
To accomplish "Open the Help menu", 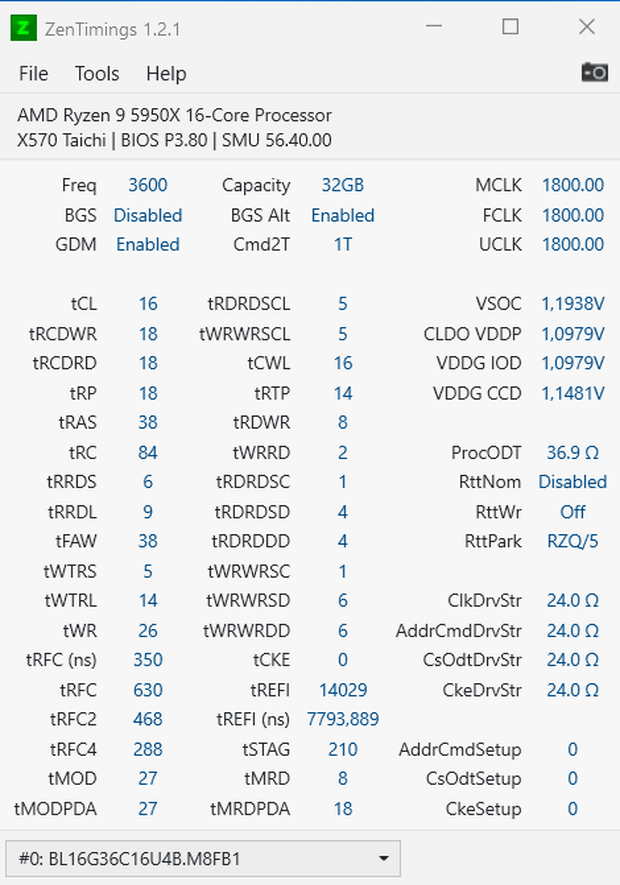I will point(166,73).
